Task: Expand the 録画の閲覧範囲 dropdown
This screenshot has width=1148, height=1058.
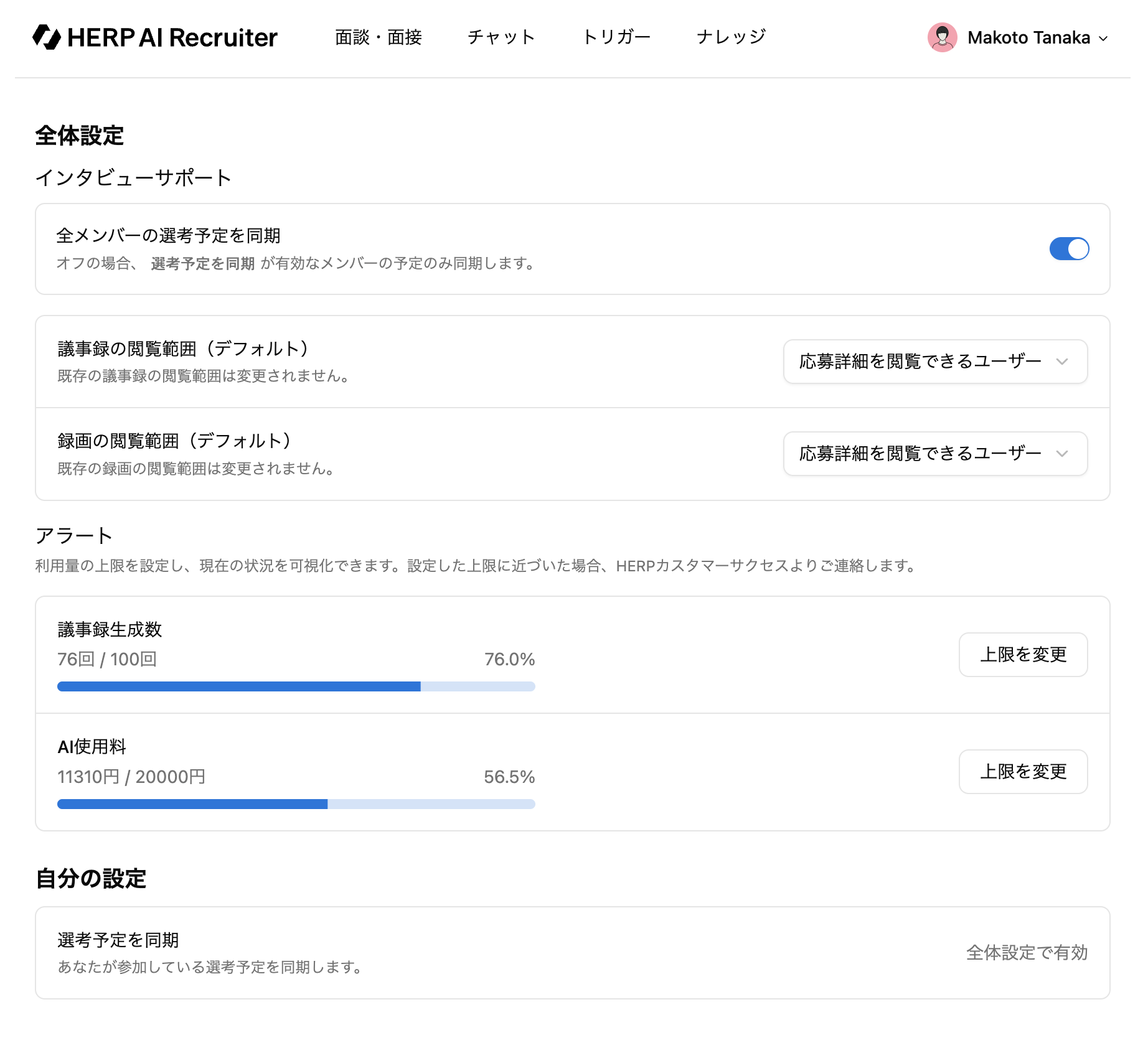Action: [x=934, y=454]
